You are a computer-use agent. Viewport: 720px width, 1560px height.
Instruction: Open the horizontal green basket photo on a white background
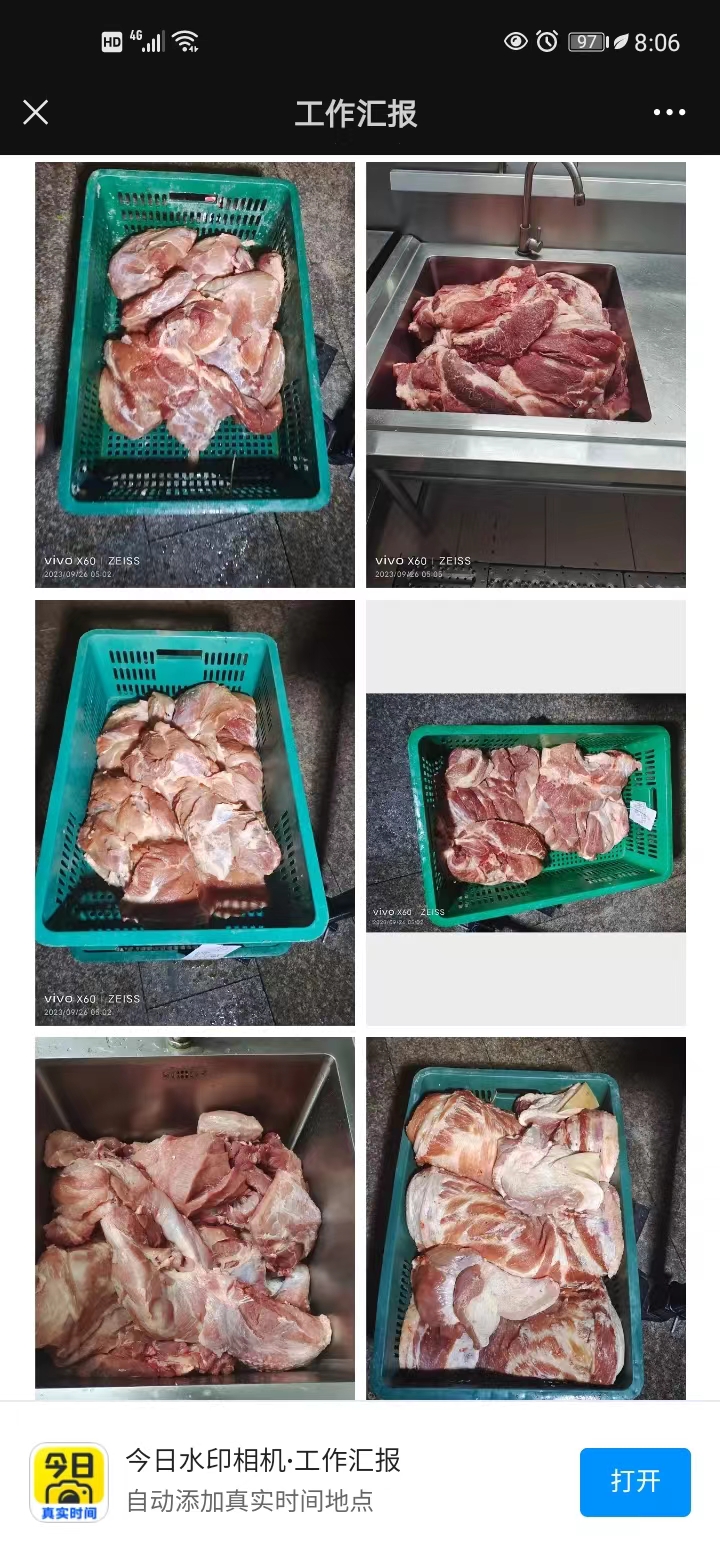click(525, 812)
